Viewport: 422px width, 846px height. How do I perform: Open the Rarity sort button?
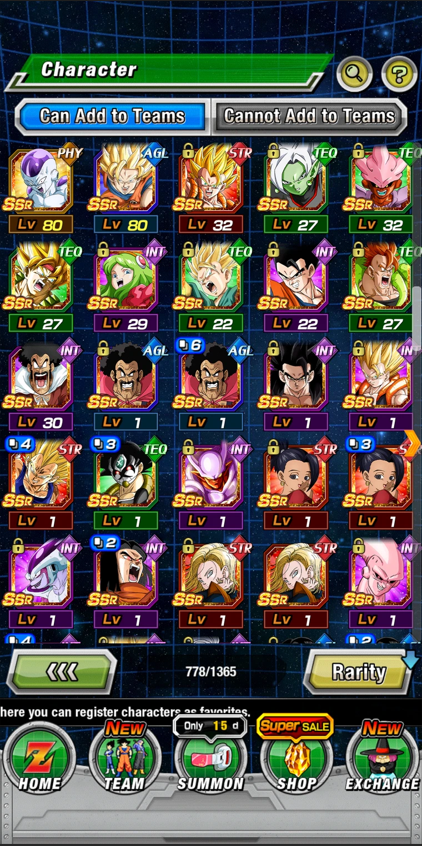(x=358, y=672)
